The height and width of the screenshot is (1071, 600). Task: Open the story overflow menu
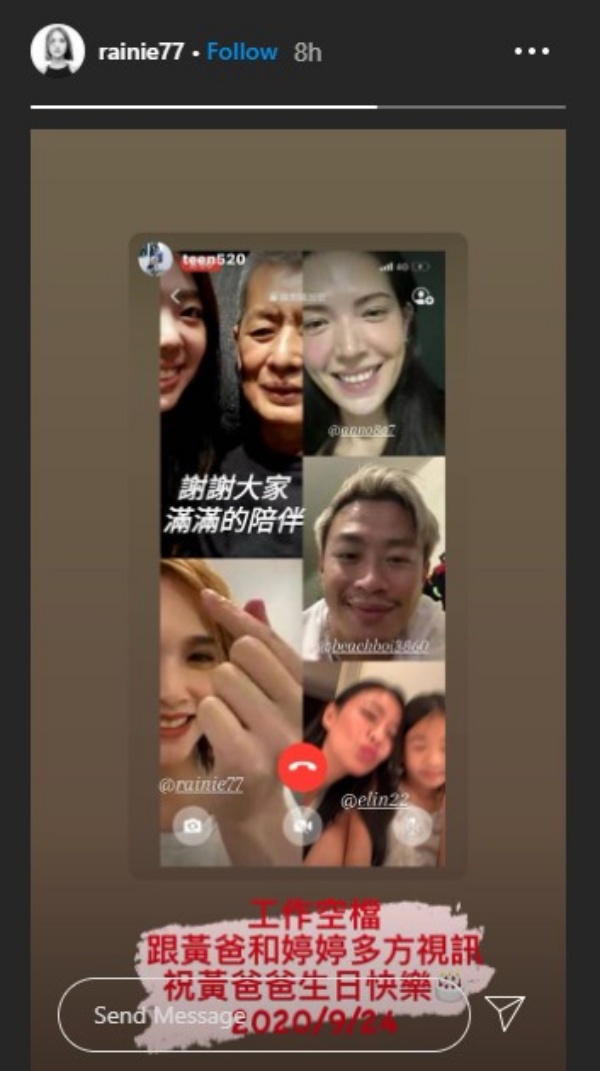click(531, 52)
